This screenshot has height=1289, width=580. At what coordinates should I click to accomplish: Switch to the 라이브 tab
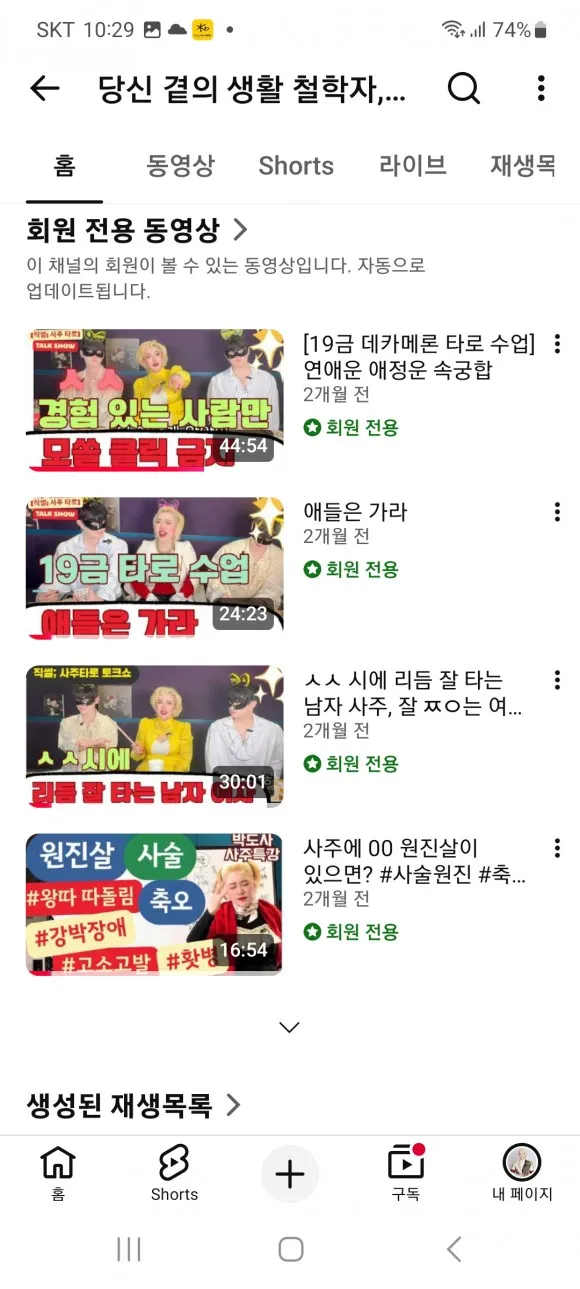click(413, 166)
